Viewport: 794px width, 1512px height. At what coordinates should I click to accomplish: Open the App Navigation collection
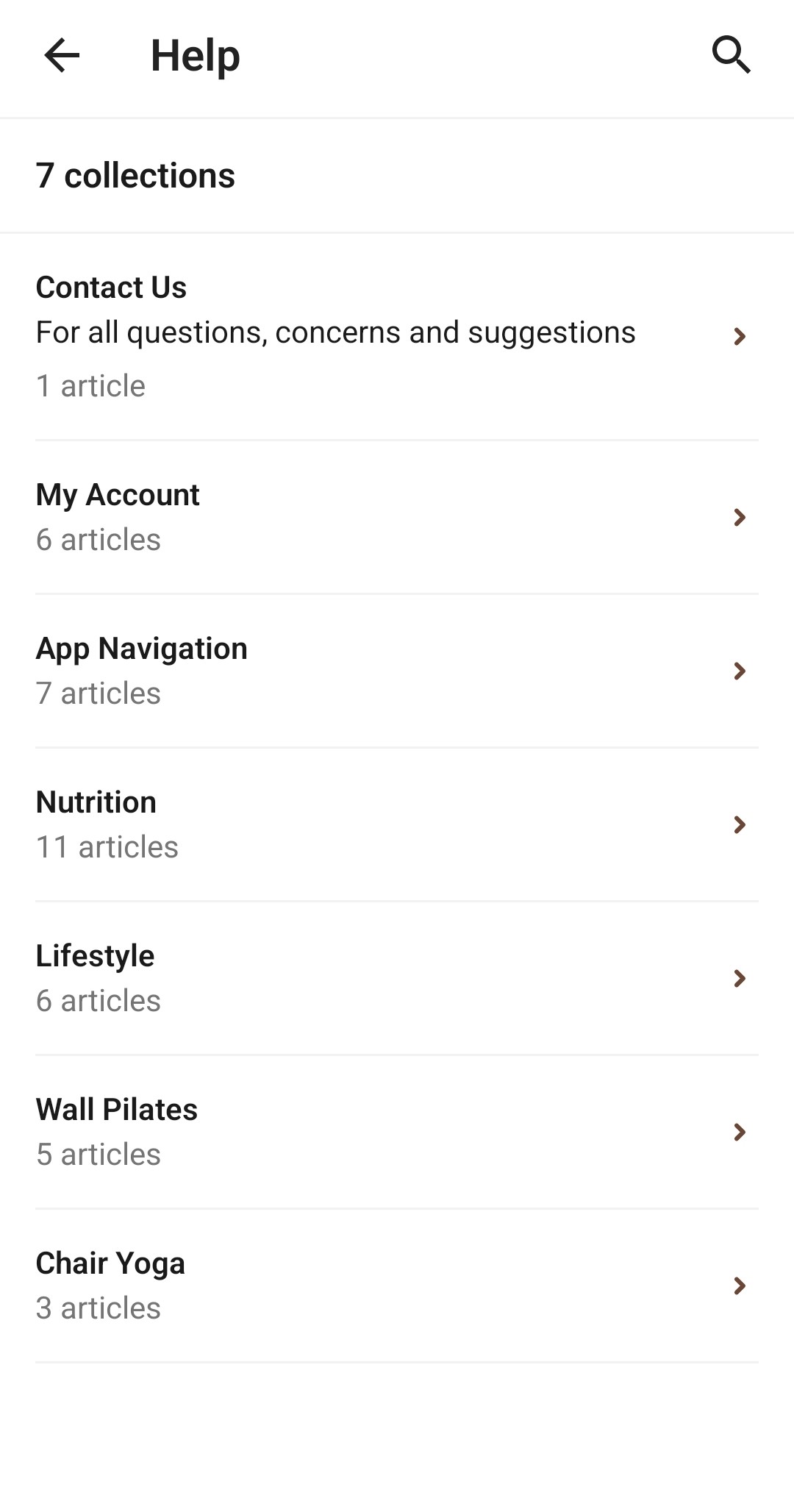click(397, 671)
